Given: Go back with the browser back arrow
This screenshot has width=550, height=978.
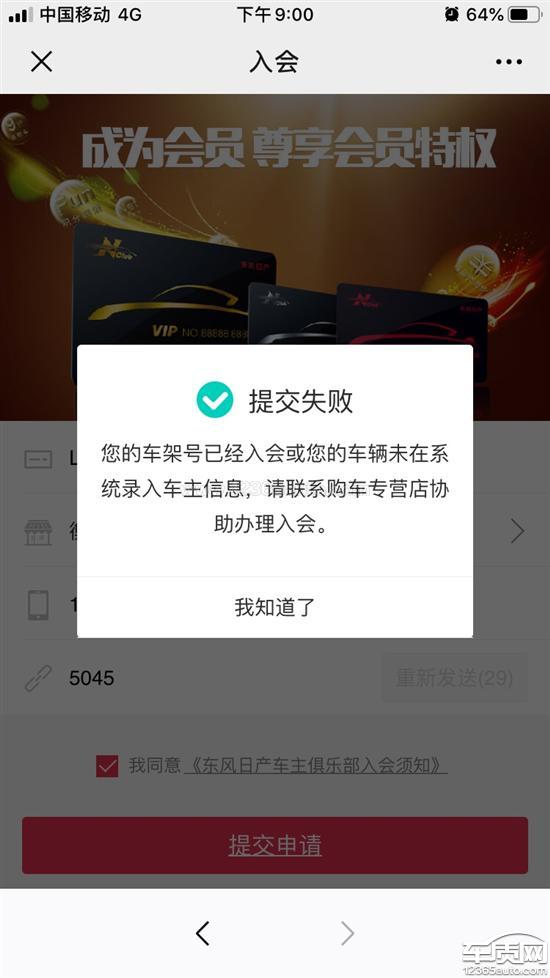Looking at the screenshot, I should (x=203, y=933).
